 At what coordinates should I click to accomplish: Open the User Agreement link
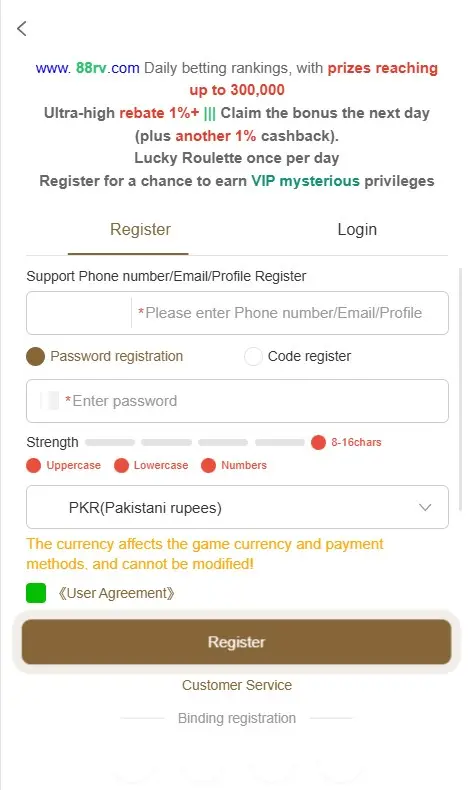click(x=116, y=594)
